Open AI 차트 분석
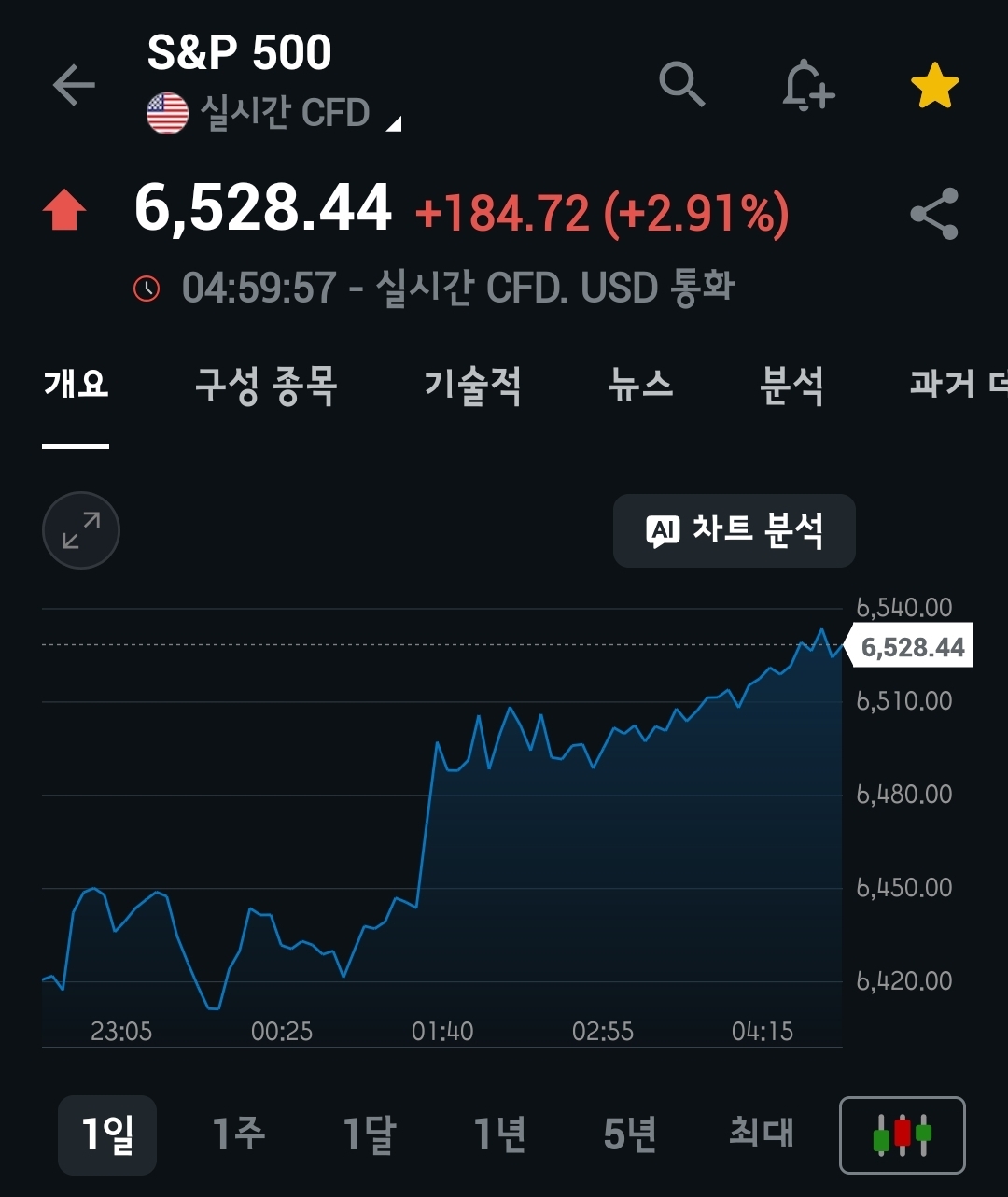 coord(734,530)
